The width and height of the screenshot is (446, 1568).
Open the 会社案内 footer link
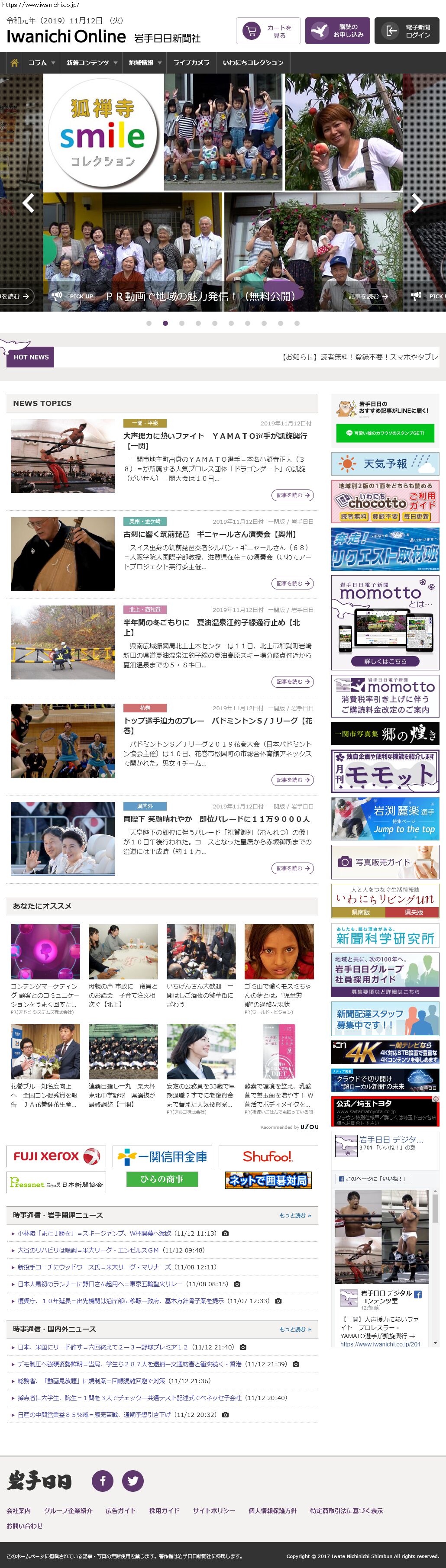tap(19, 1510)
